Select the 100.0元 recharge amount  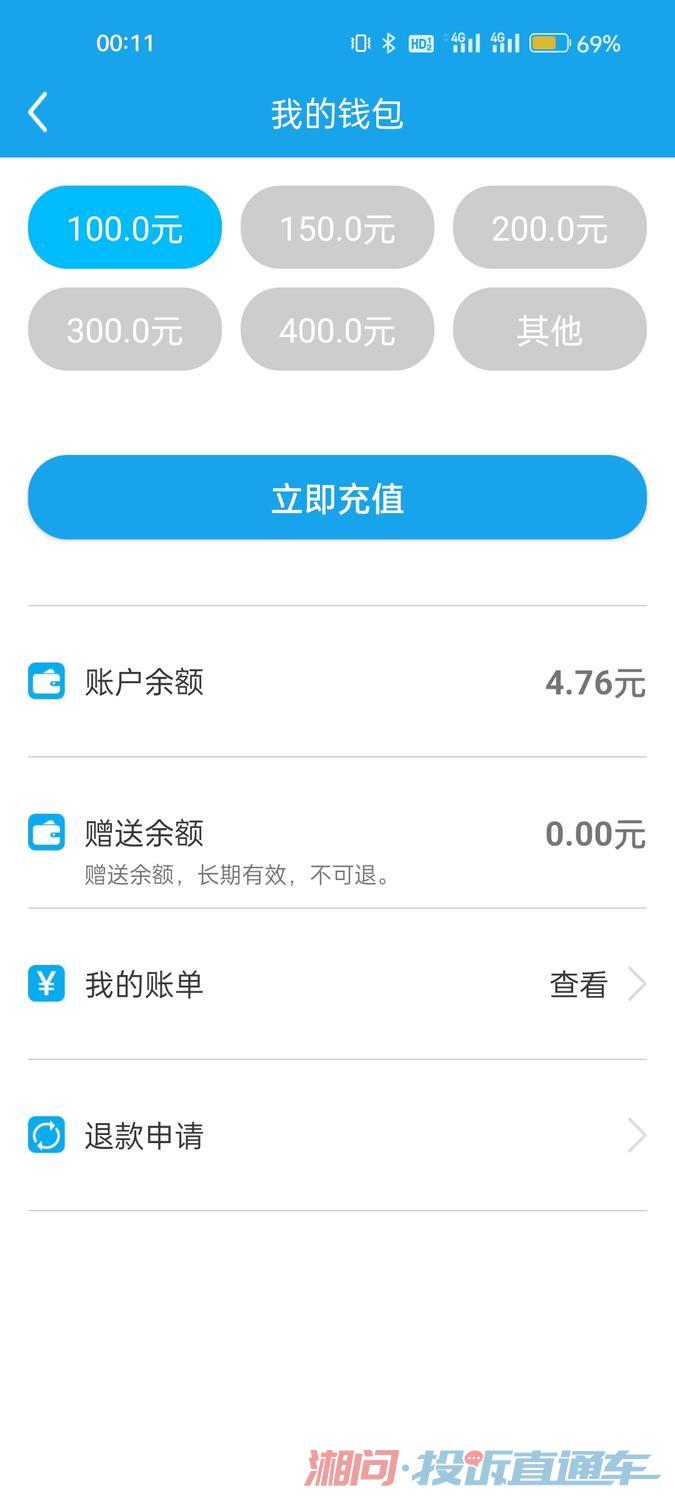click(125, 228)
